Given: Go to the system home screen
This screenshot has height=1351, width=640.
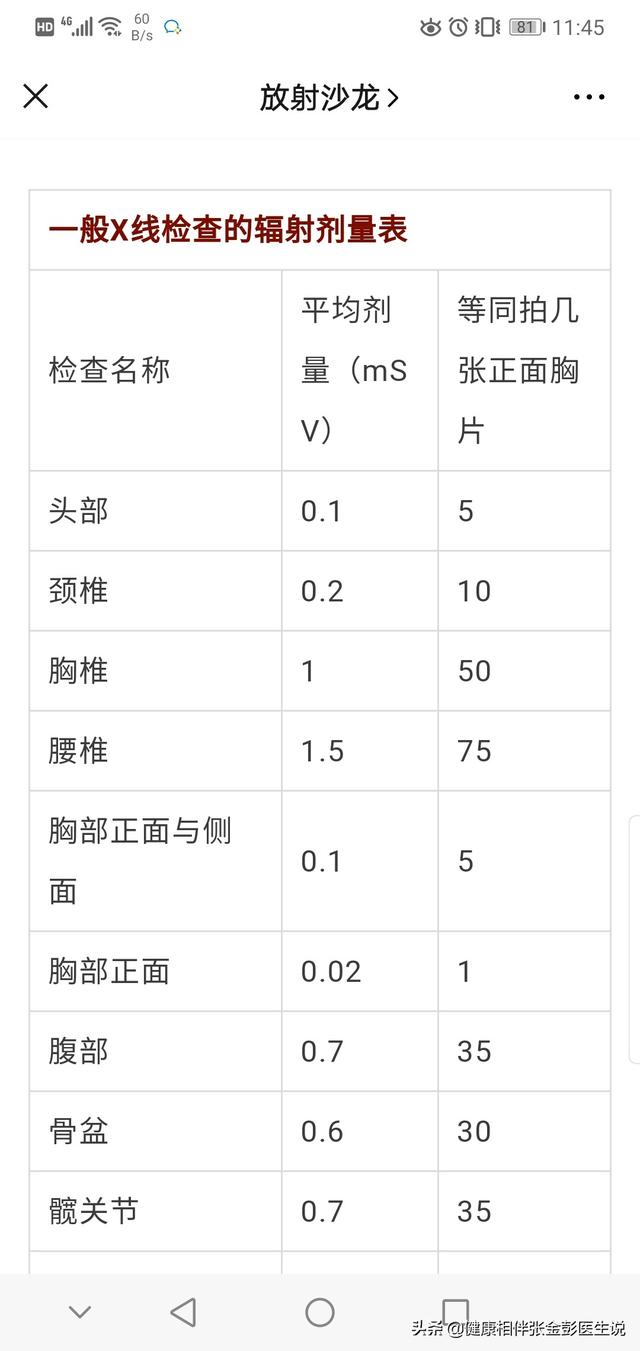Looking at the screenshot, I should pos(320,1311).
